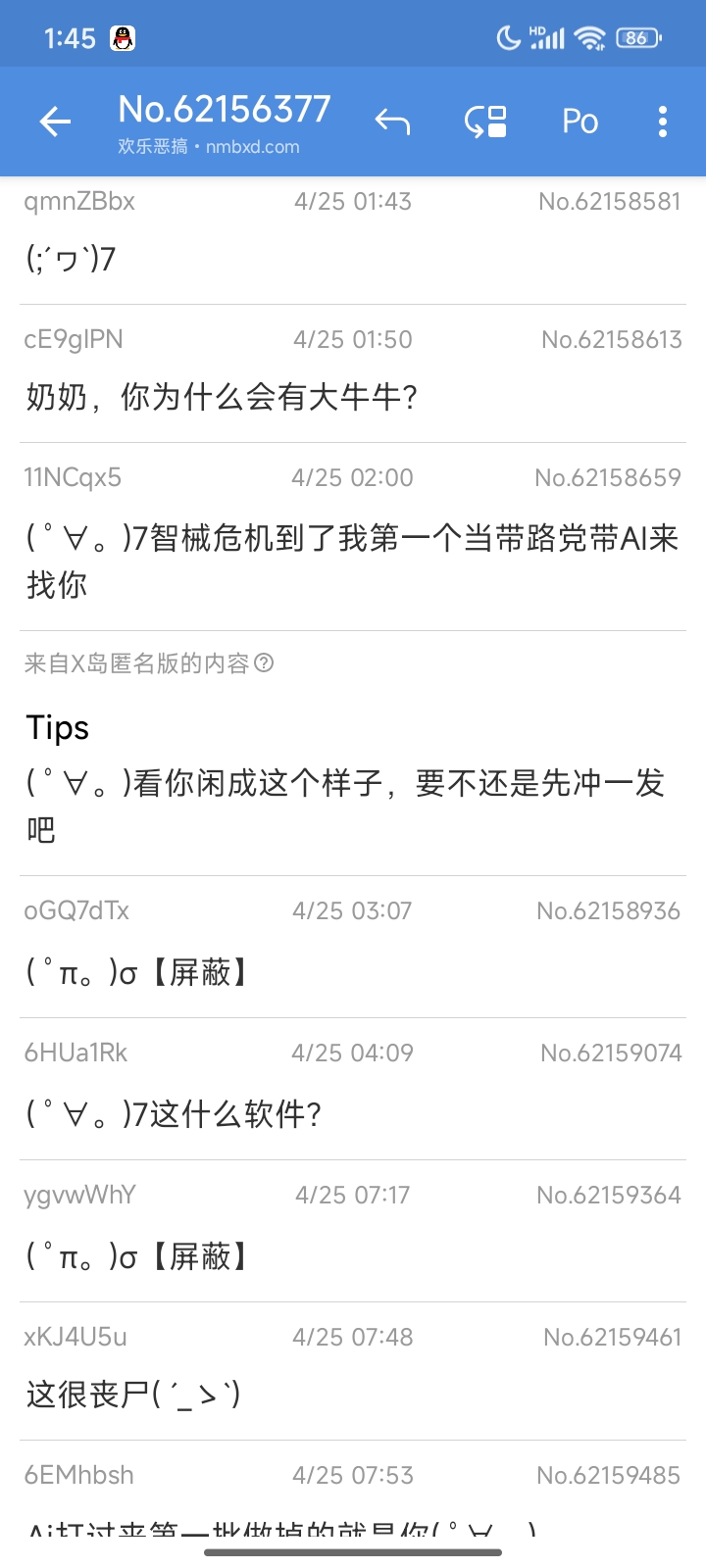
Task: Open the help icon beside 来自X岛匿名版的内容
Action: (x=264, y=663)
